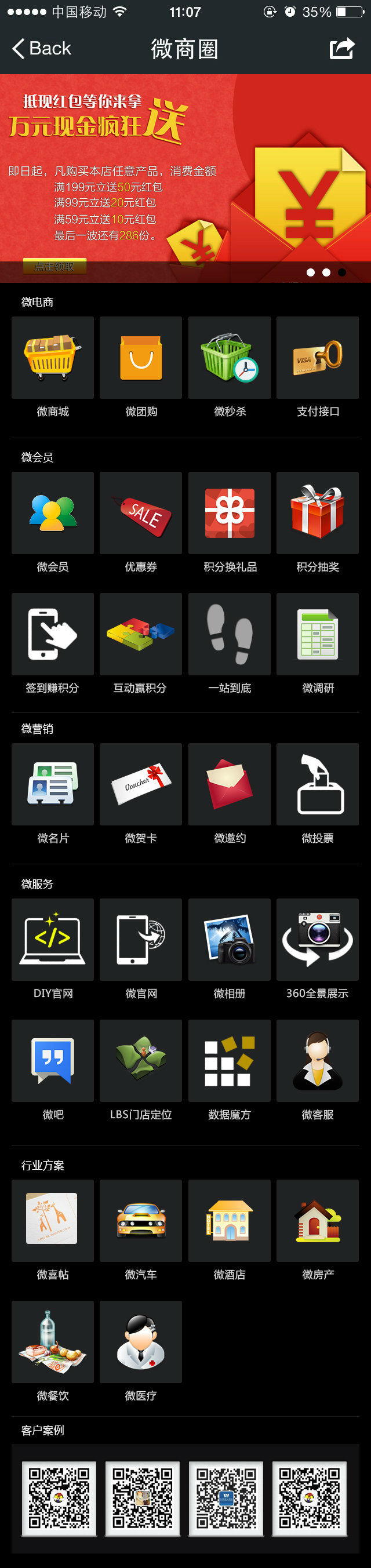Open the 微餐饮 catering tile
This screenshot has width=371, height=1568.
coord(52,1341)
